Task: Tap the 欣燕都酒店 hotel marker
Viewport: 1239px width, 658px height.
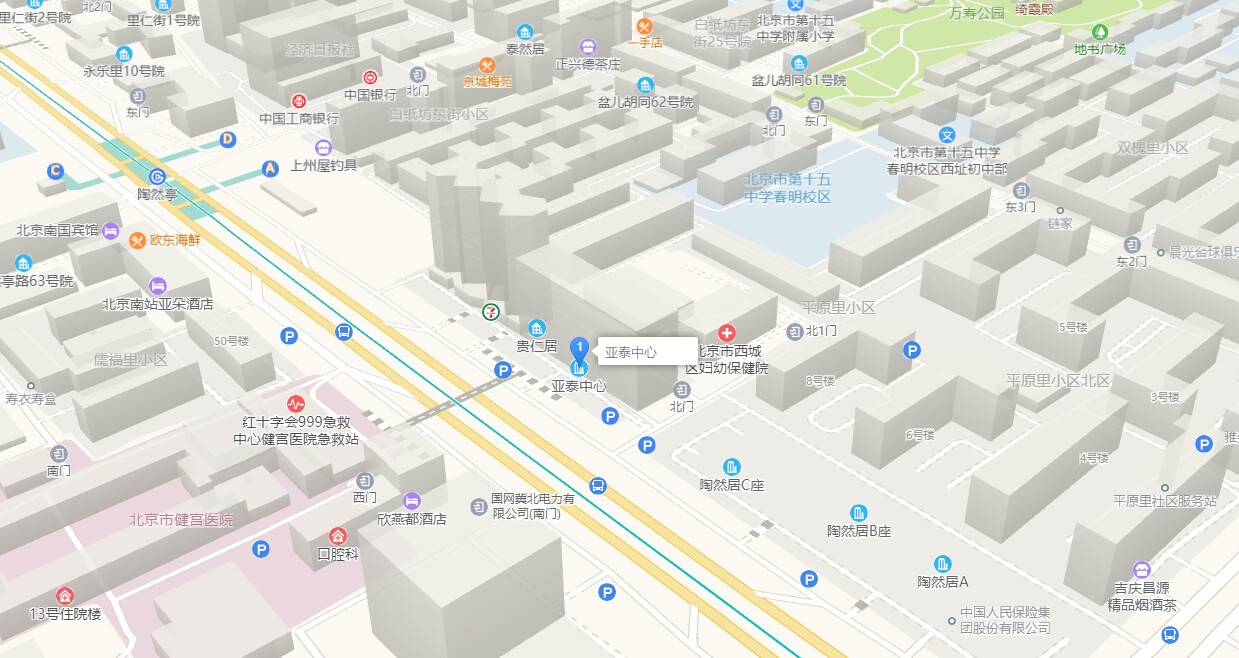Action: tap(411, 501)
